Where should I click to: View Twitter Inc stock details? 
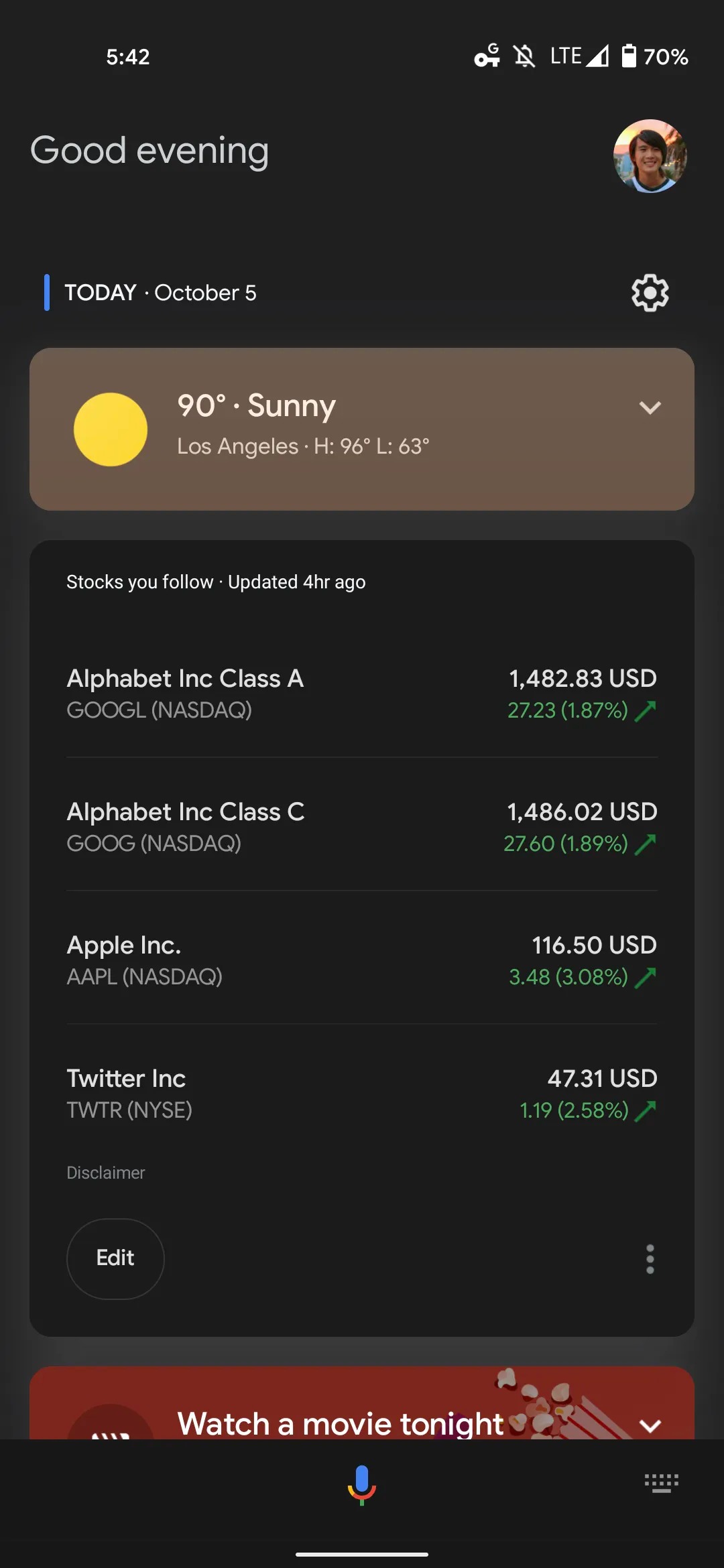coord(362,1093)
